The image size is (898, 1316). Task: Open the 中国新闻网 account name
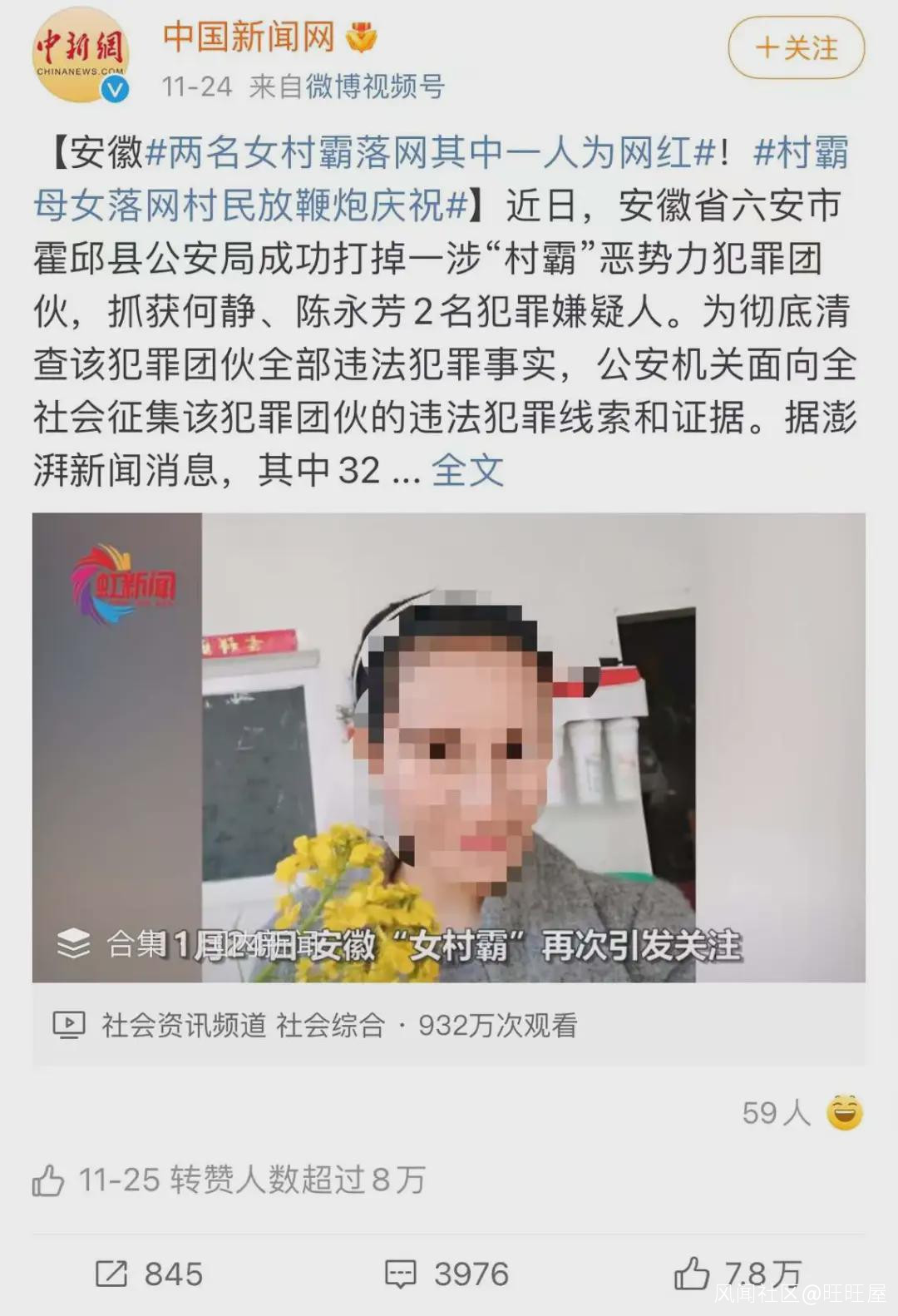click(248, 37)
